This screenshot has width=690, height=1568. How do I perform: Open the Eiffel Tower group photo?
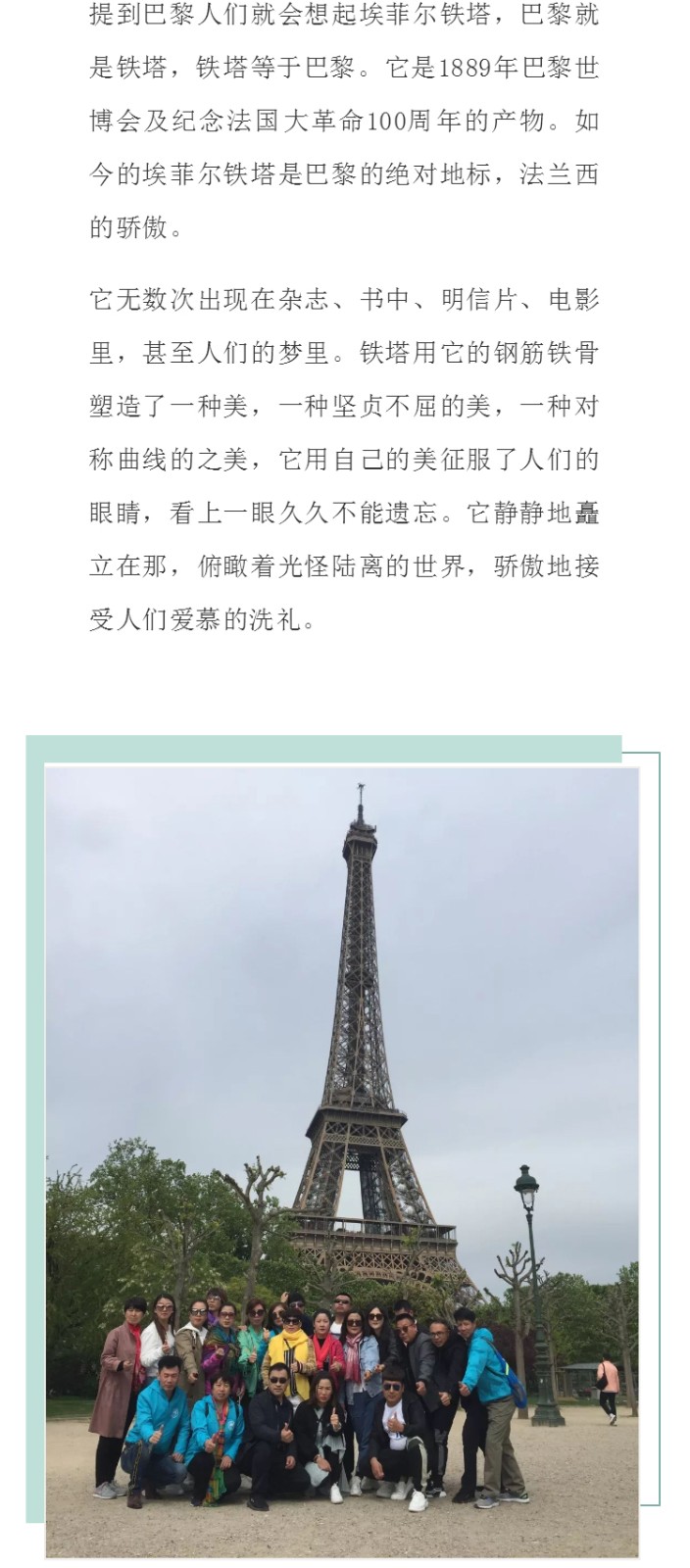coord(342,1160)
